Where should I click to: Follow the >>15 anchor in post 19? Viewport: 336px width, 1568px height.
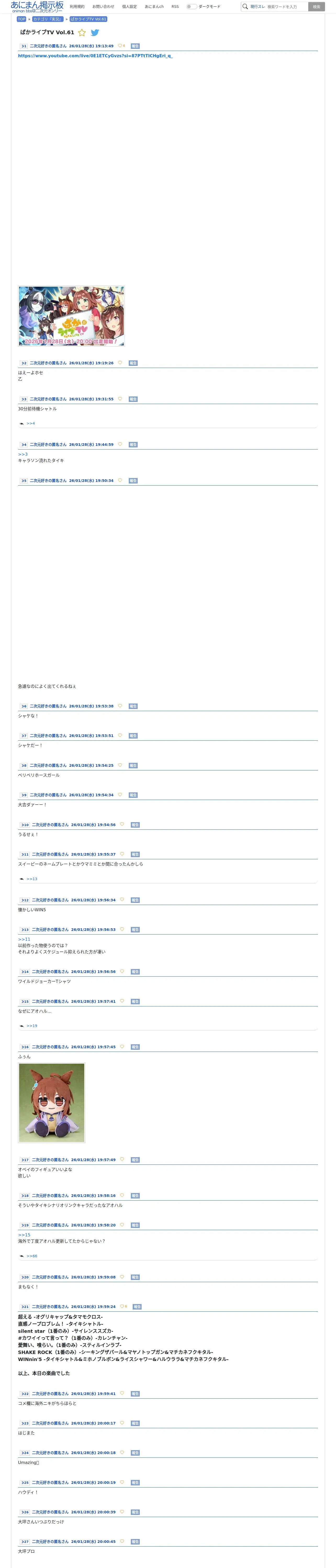coord(24,1235)
